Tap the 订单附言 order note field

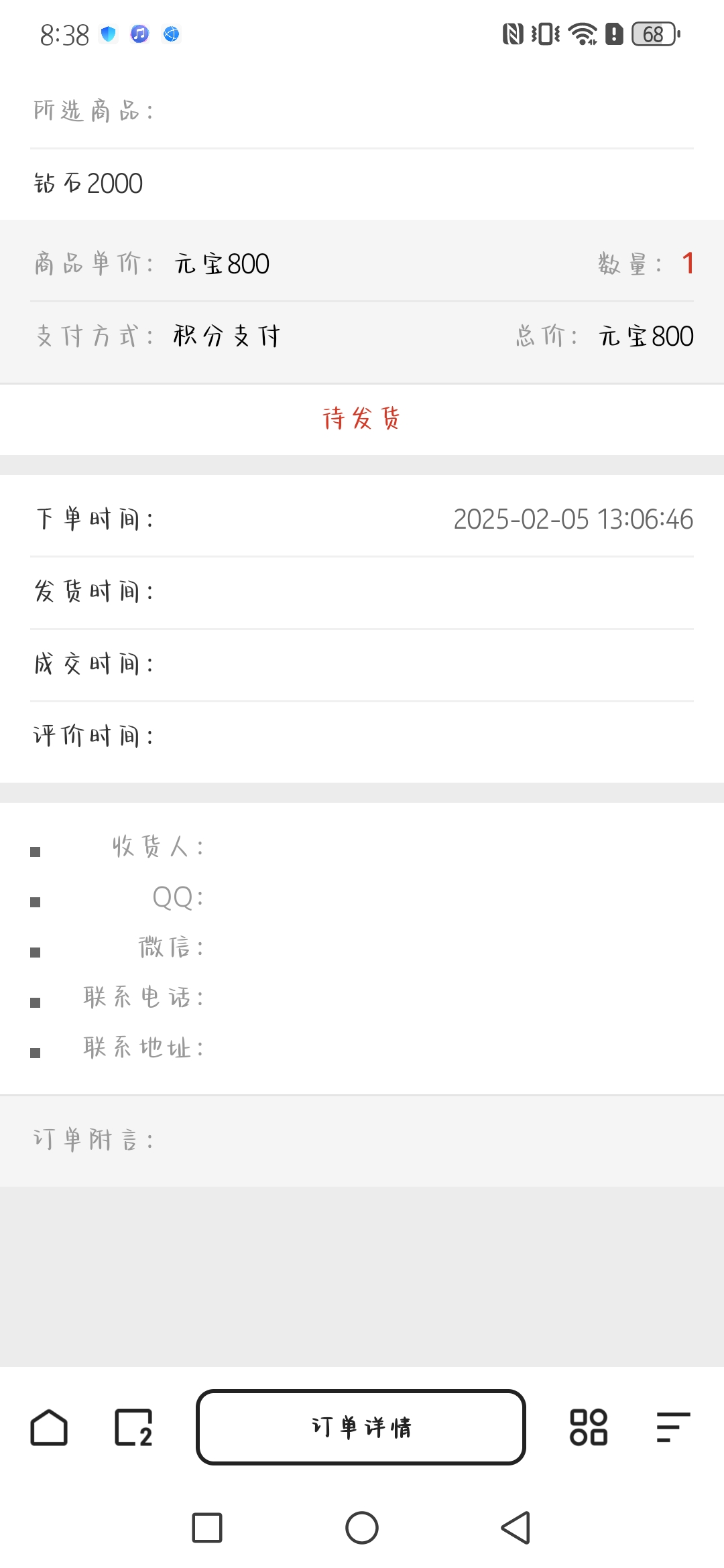[93, 1139]
